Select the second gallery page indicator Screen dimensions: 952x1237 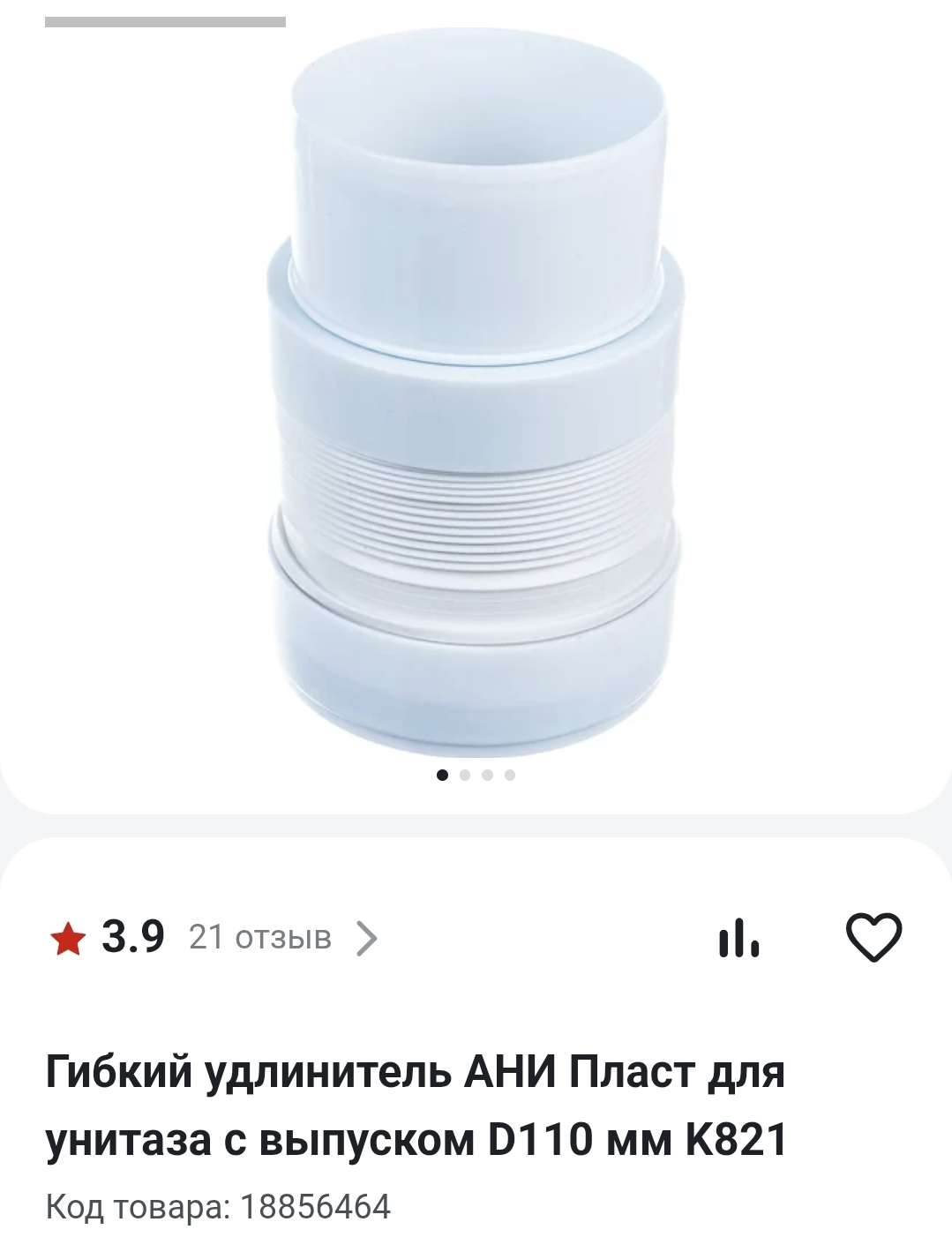pos(465,776)
